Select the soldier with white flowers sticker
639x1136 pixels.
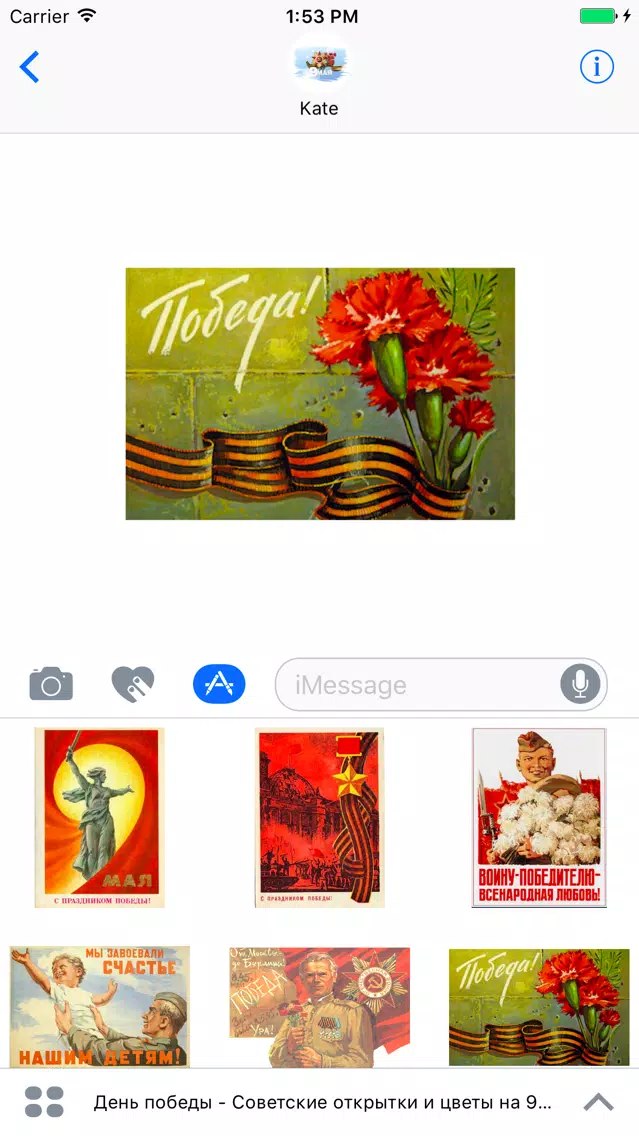539,818
